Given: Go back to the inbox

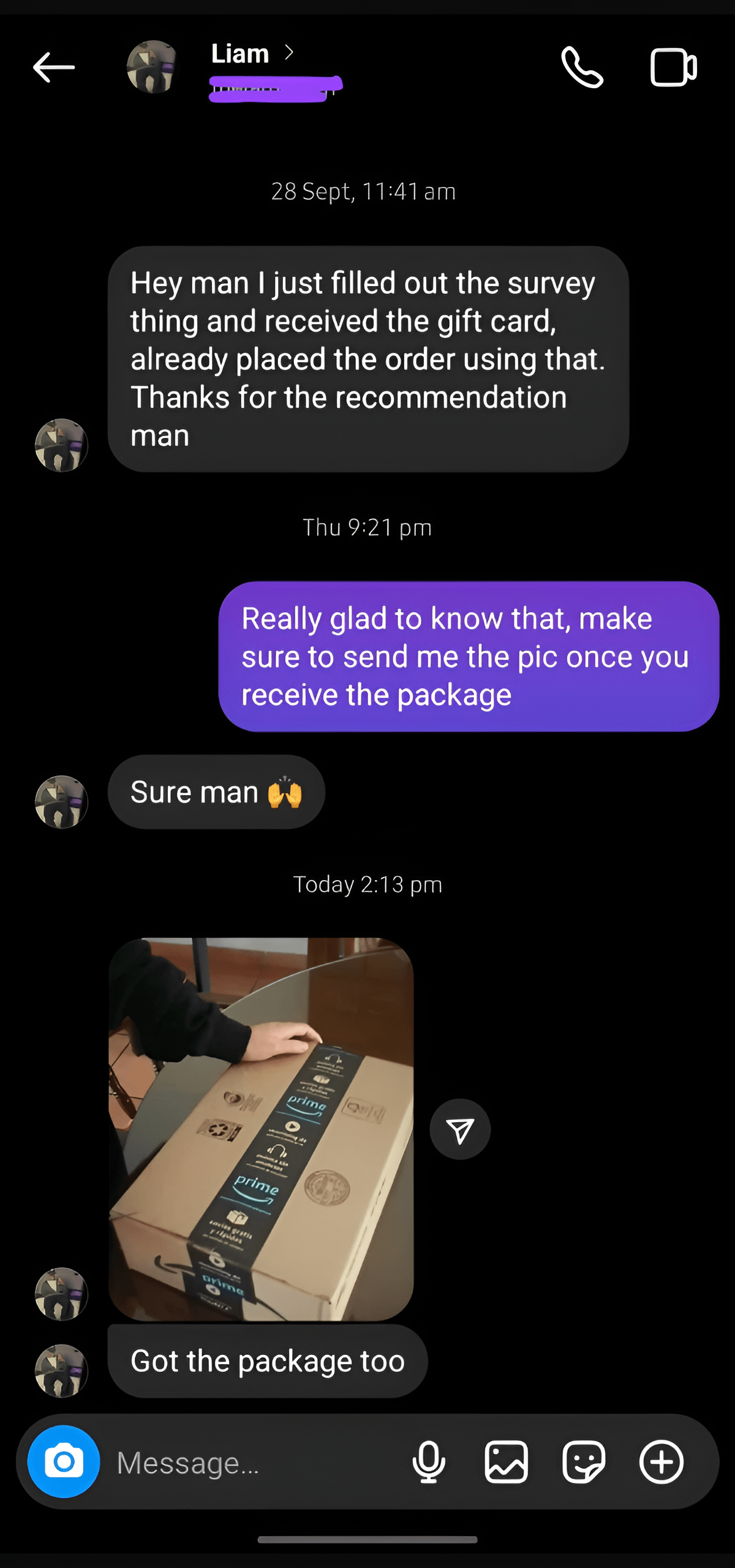Looking at the screenshot, I should (54, 67).
